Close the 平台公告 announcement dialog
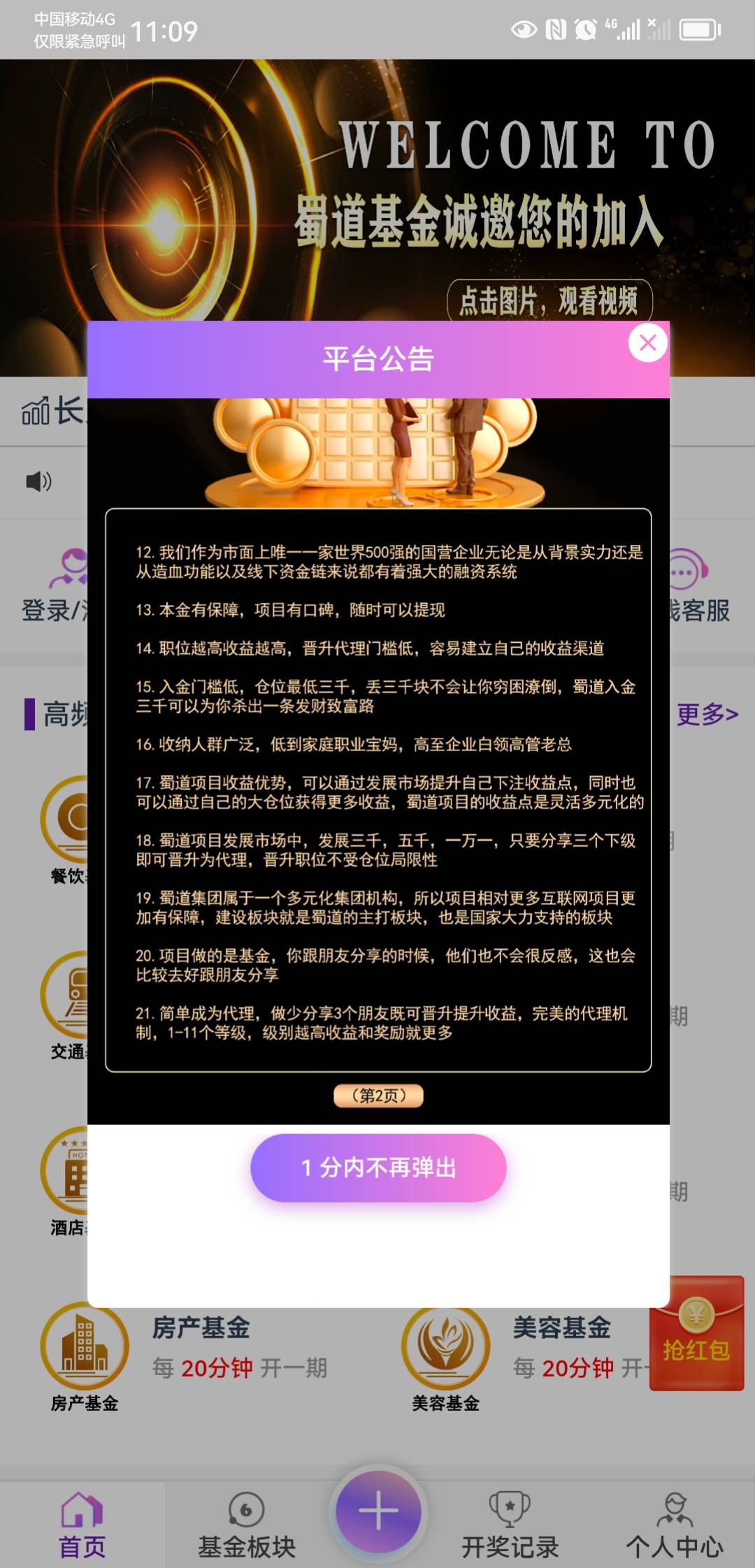This screenshot has width=755, height=1568. [x=647, y=343]
